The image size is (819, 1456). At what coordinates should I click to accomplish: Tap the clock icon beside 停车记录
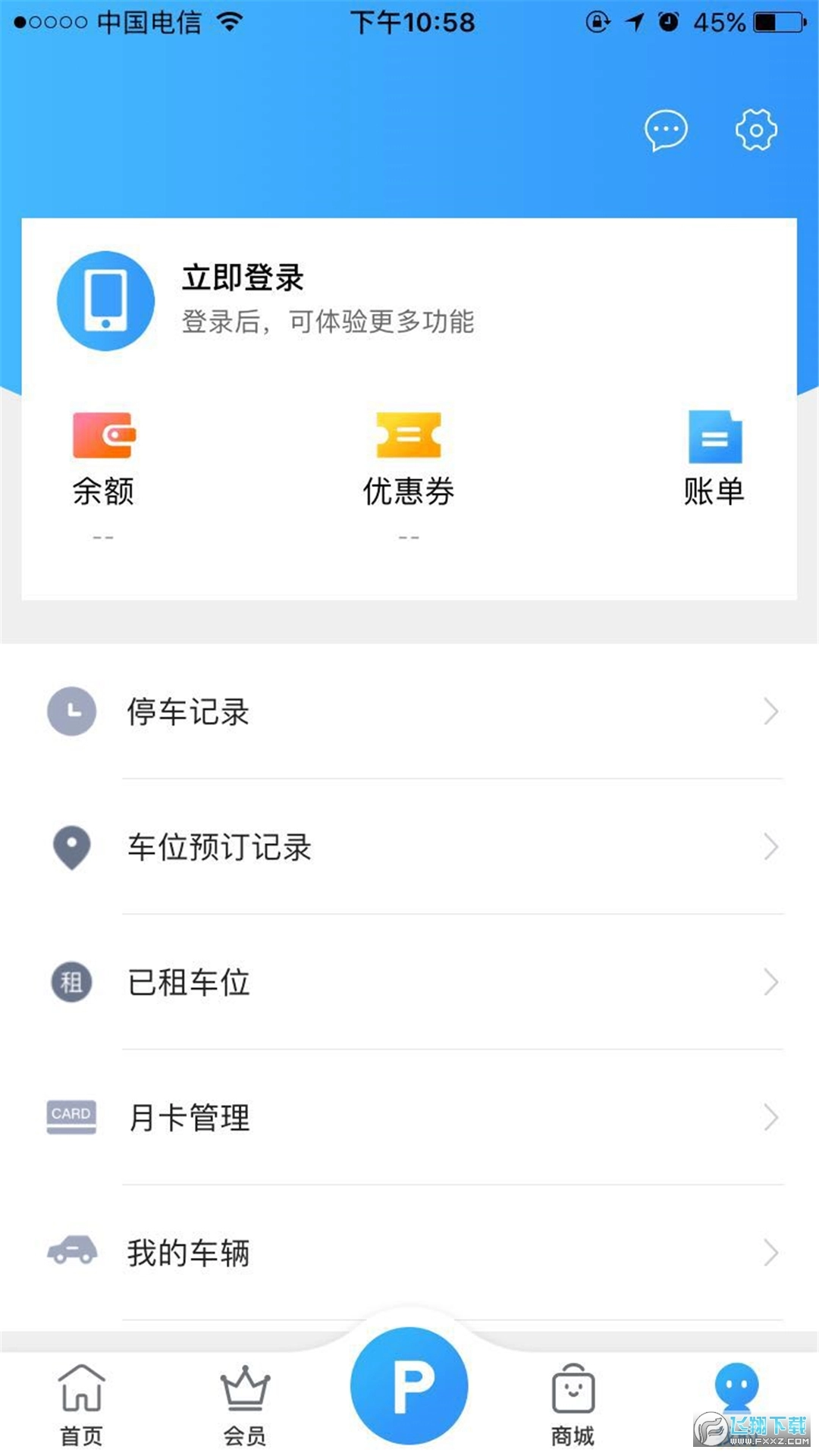click(x=71, y=711)
